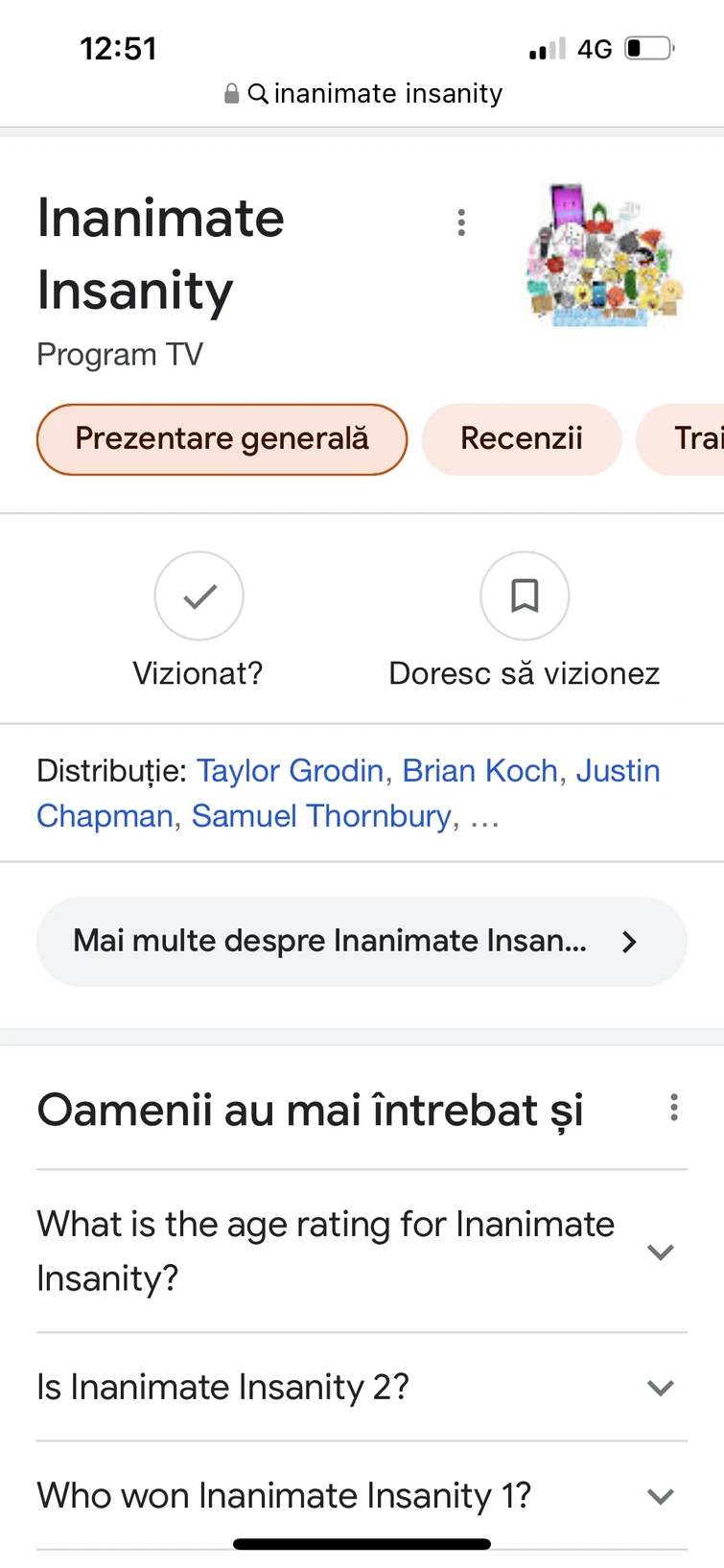Open the Inanimate Insanity show thumbnail

(x=604, y=255)
